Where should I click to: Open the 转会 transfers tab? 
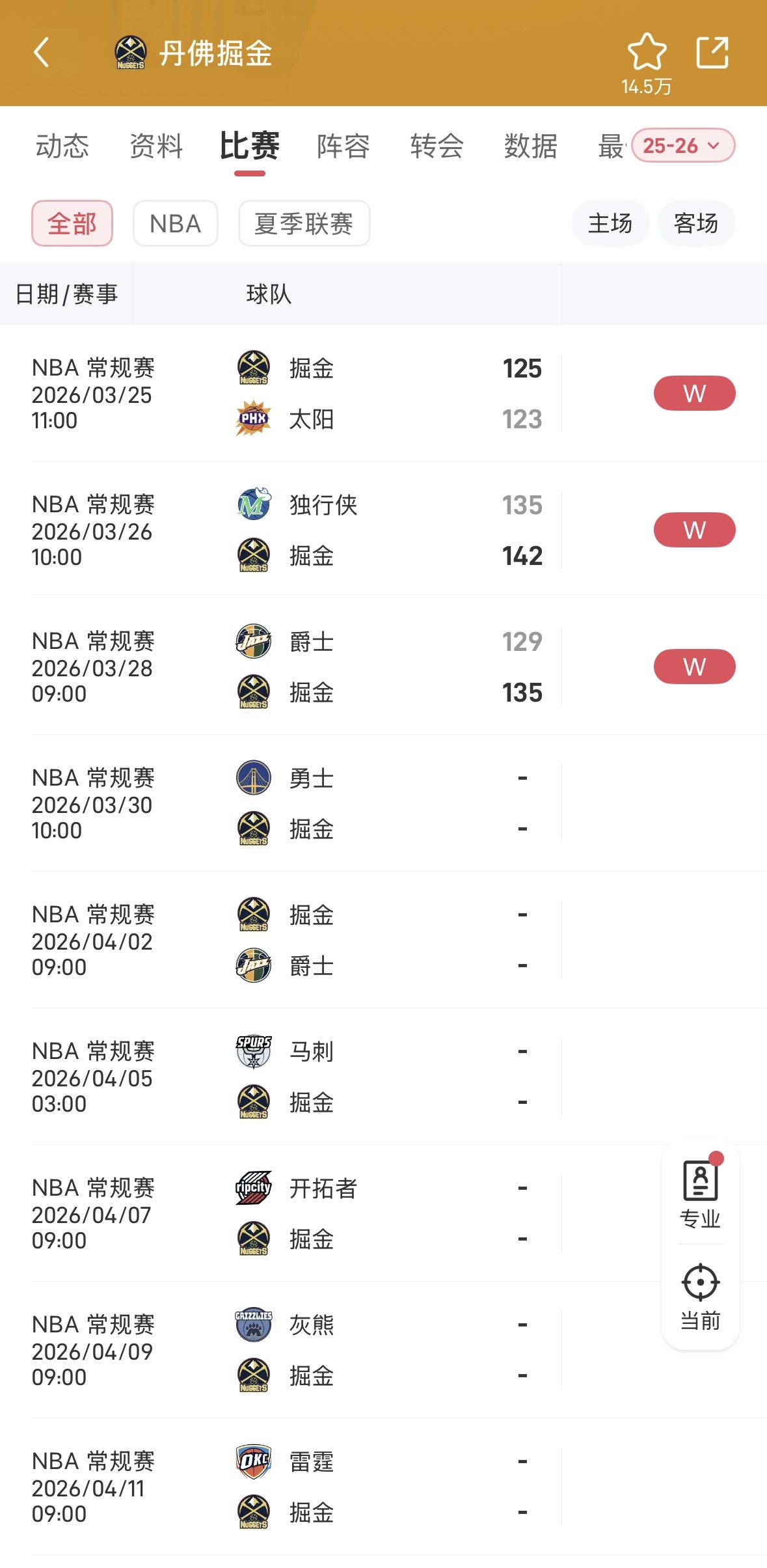437,146
